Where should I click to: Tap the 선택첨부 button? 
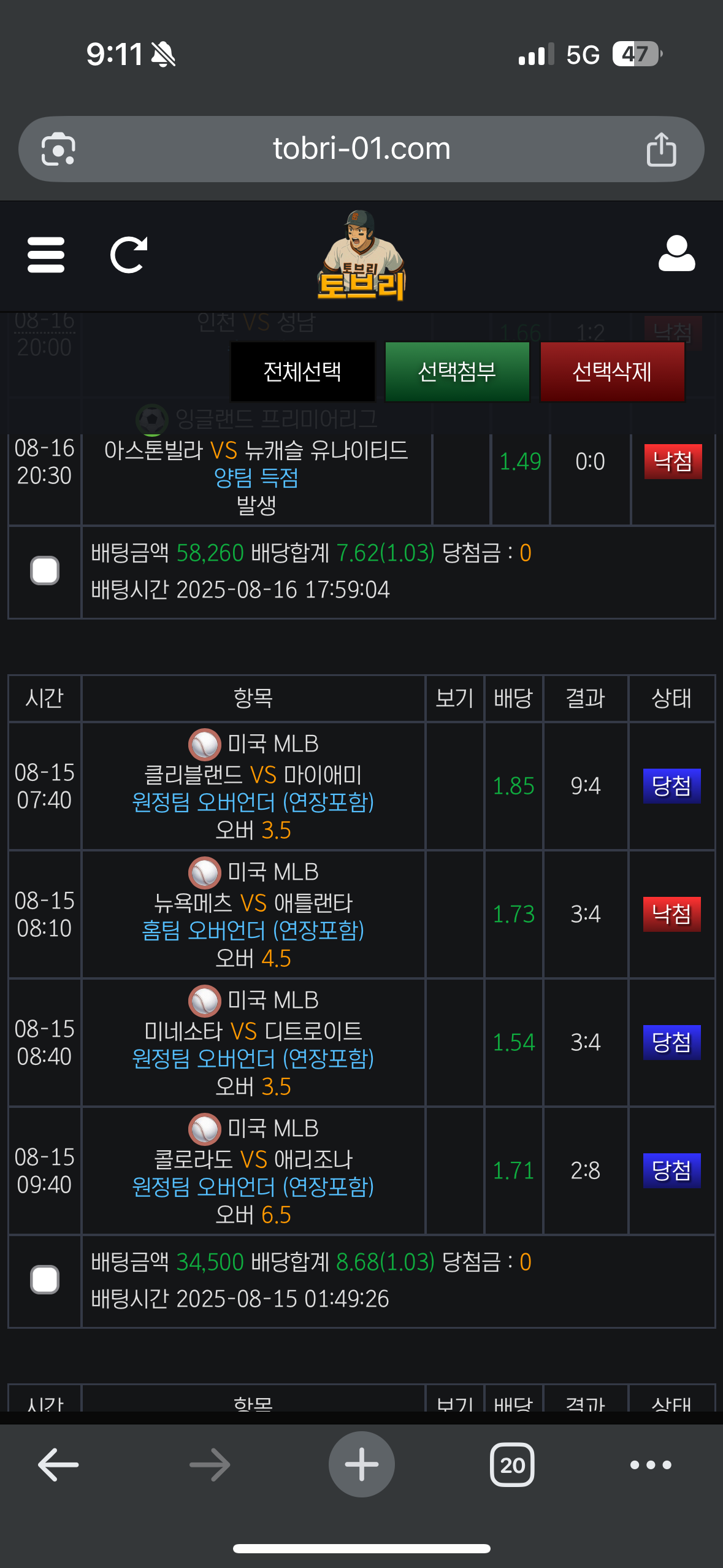(x=457, y=372)
